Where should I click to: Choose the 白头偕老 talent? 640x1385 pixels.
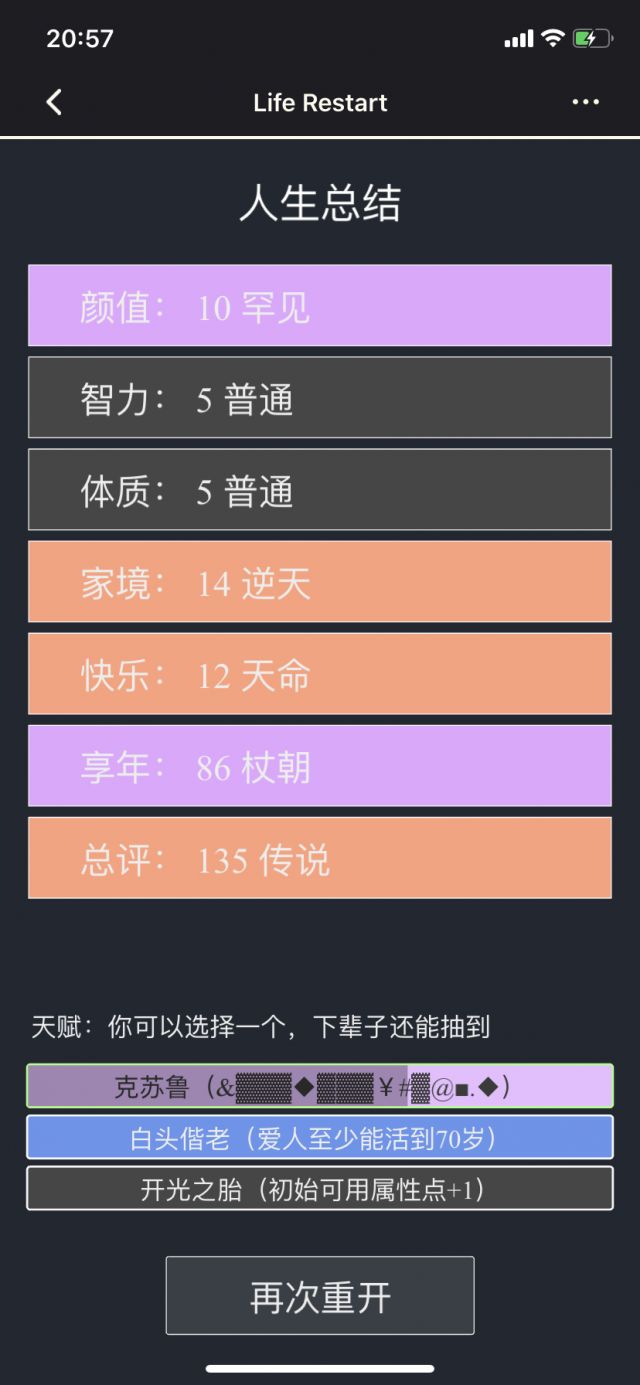319,1138
